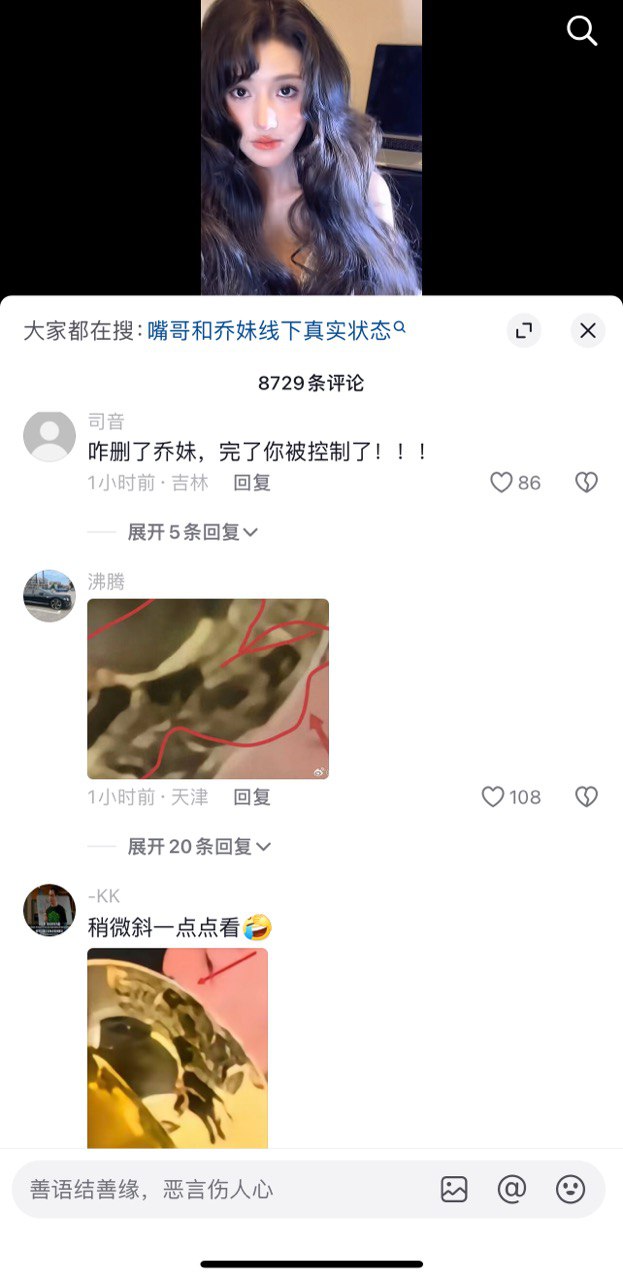Tap the comment input field
623x1280 pixels.
220,1189
